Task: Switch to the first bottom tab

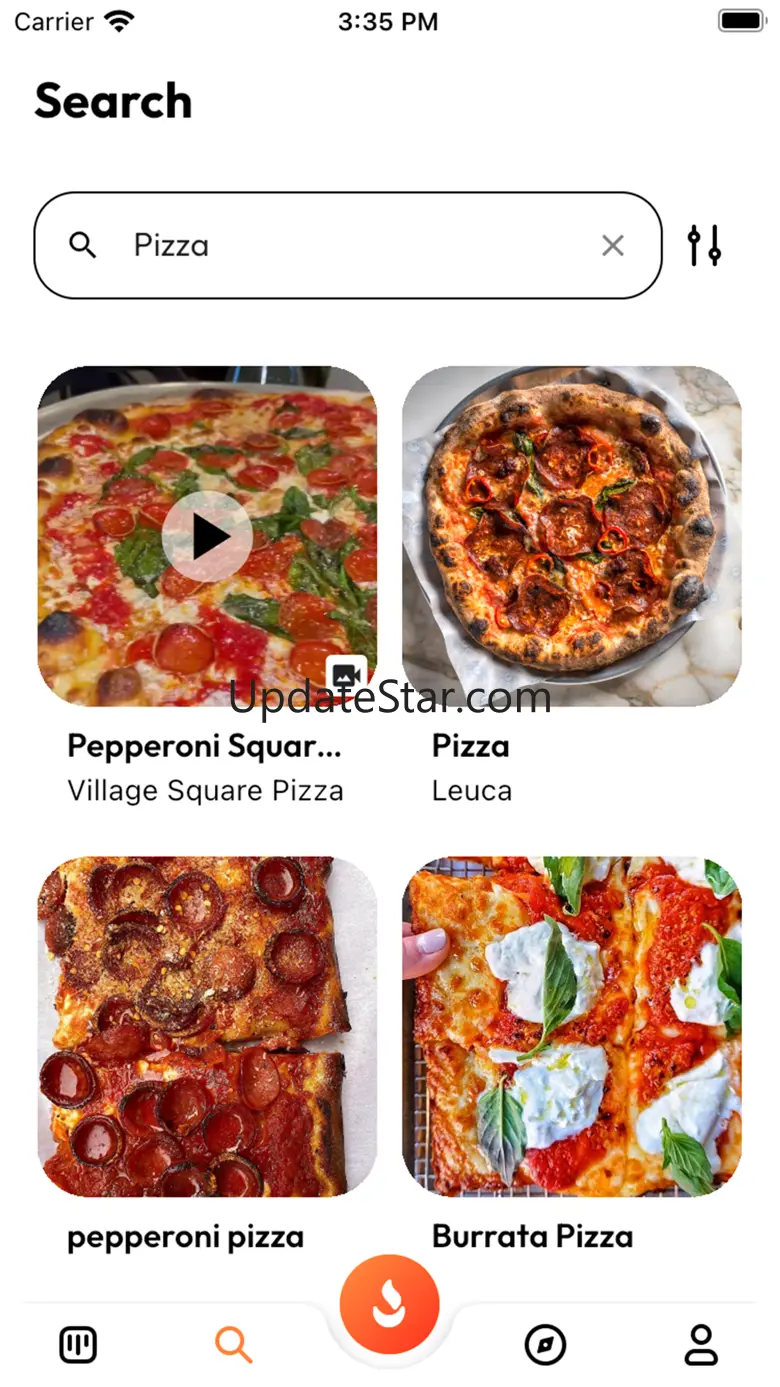Action: coord(78,1345)
